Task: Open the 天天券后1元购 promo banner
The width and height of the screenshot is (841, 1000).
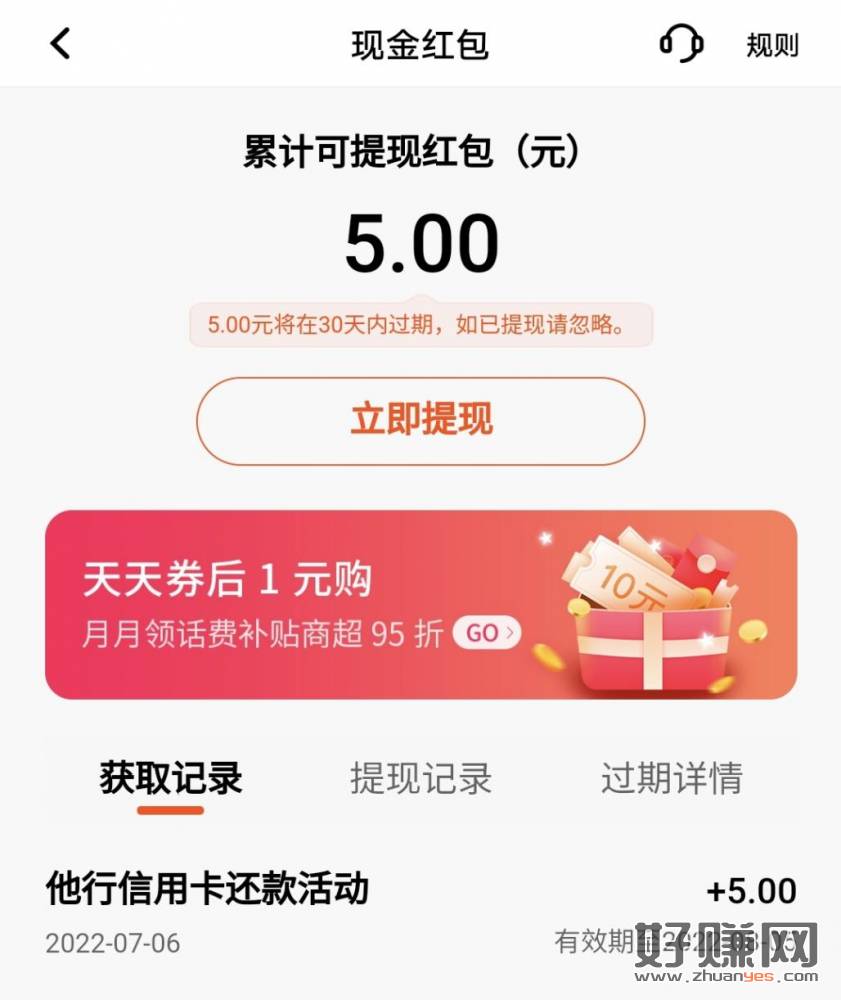Action: pyautogui.click(x=420, y=604)
